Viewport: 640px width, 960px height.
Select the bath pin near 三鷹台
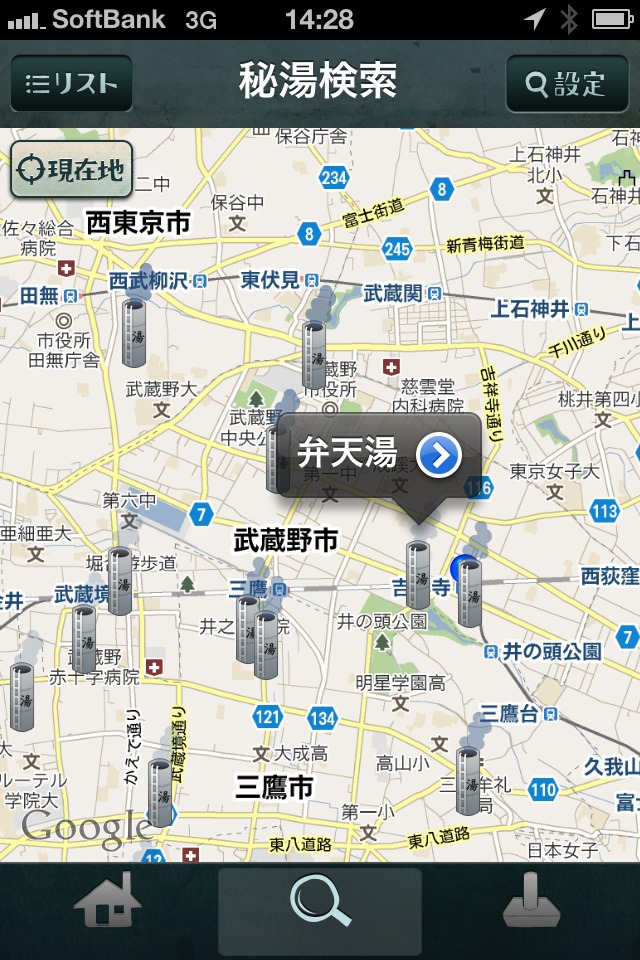pyautogui.click(x=468, y=780)
